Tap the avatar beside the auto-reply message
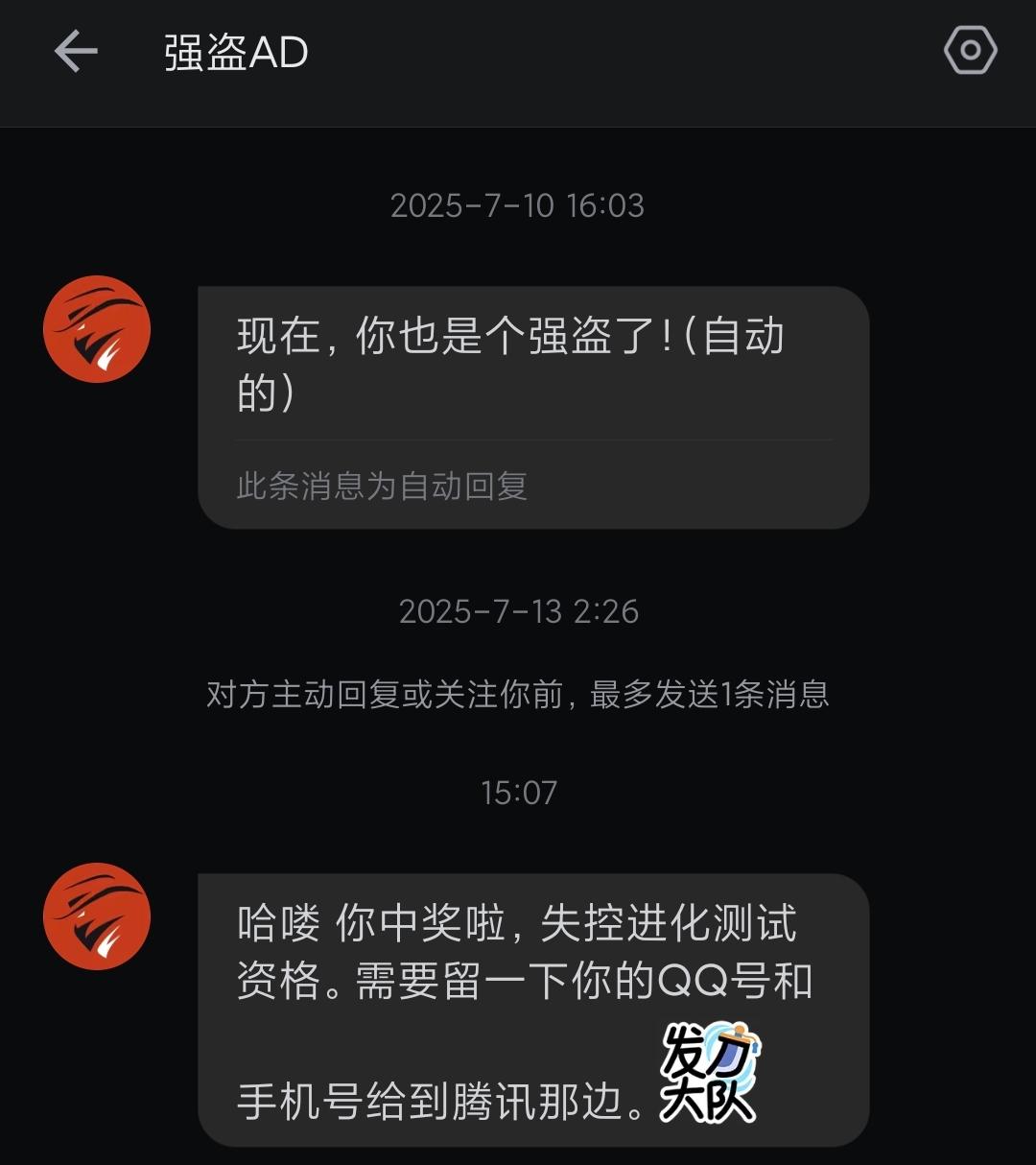The image size is (1036, 1165). coord(97,329)
